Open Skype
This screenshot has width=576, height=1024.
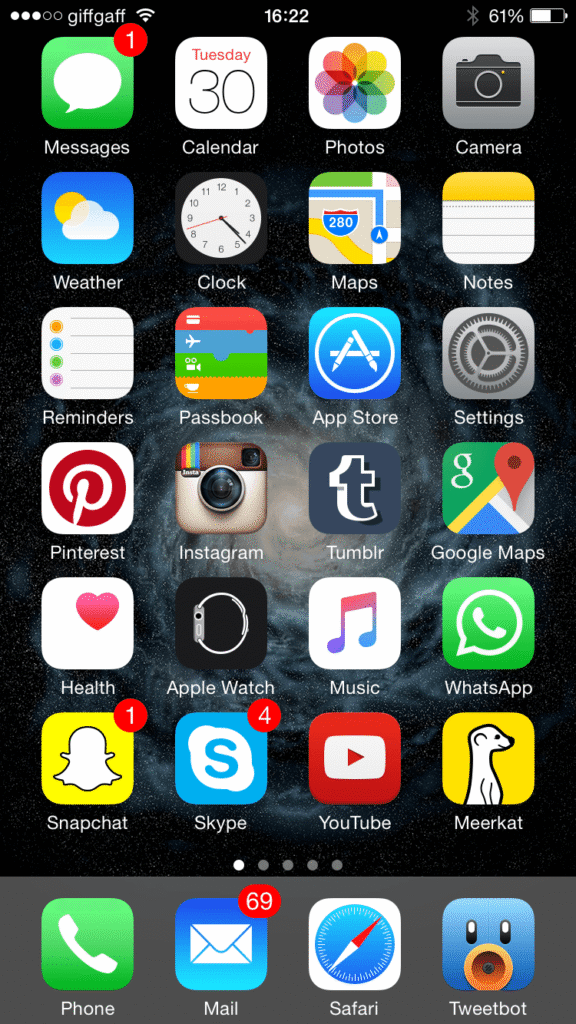point(221,759)
